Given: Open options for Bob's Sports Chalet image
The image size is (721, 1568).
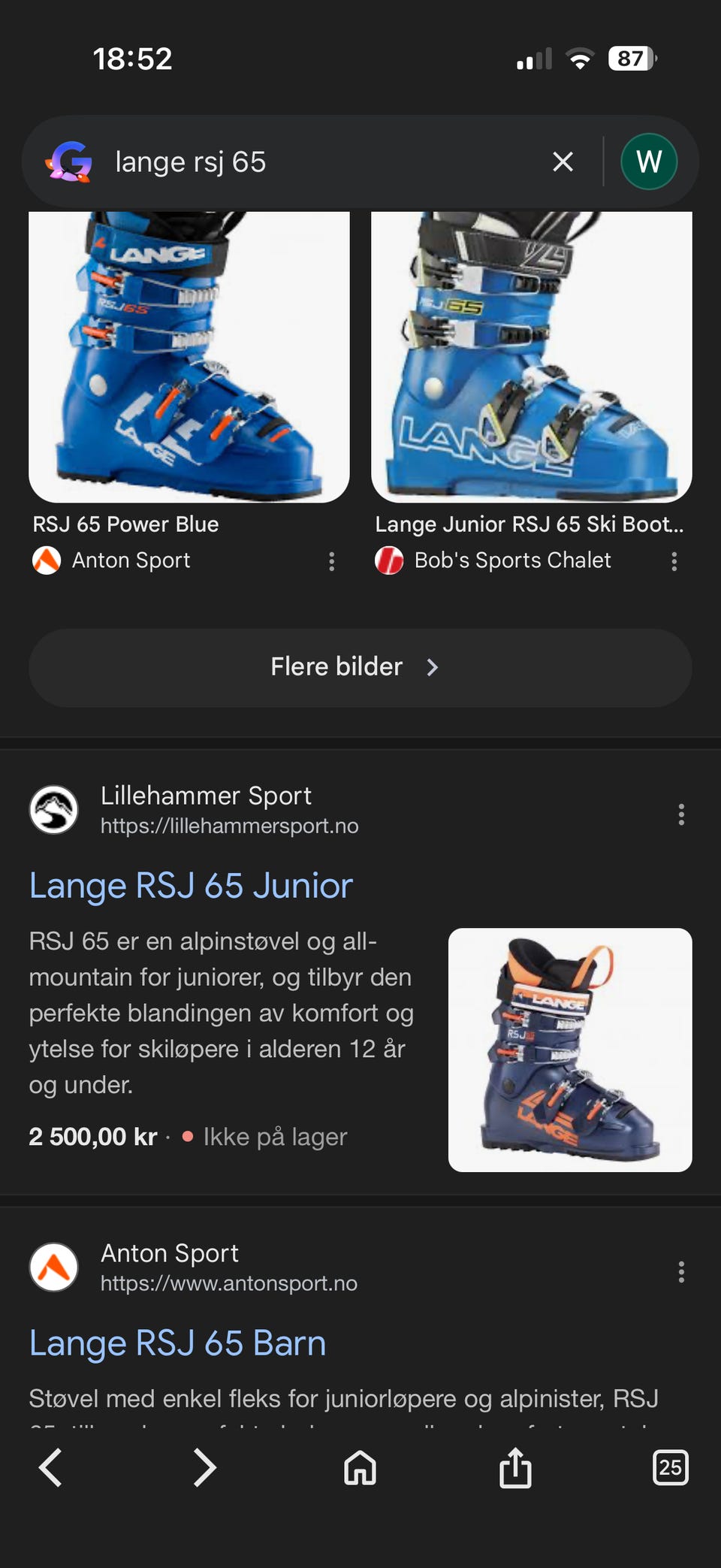Looking at the screenshot, I should [674, 561].
